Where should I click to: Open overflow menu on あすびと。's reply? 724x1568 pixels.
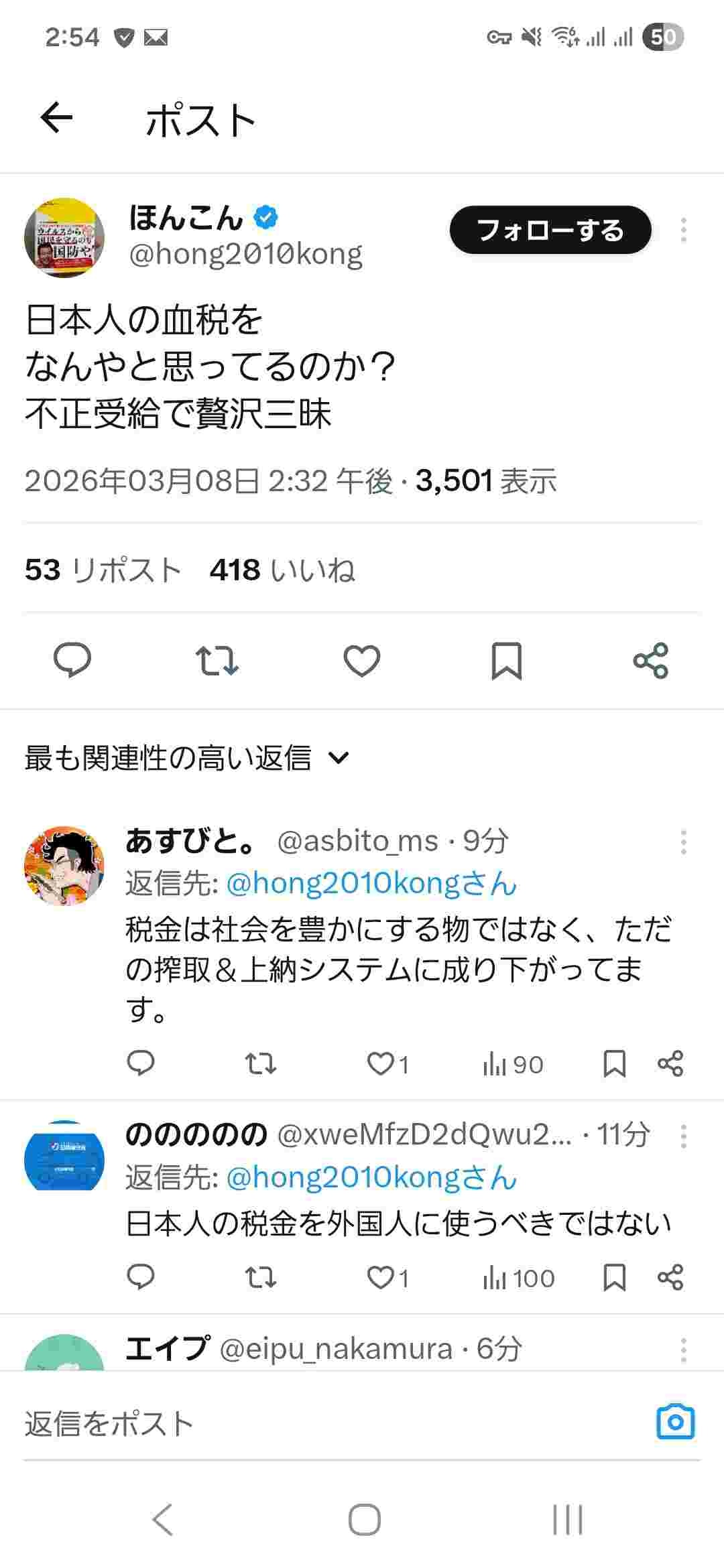pos(683,842)
